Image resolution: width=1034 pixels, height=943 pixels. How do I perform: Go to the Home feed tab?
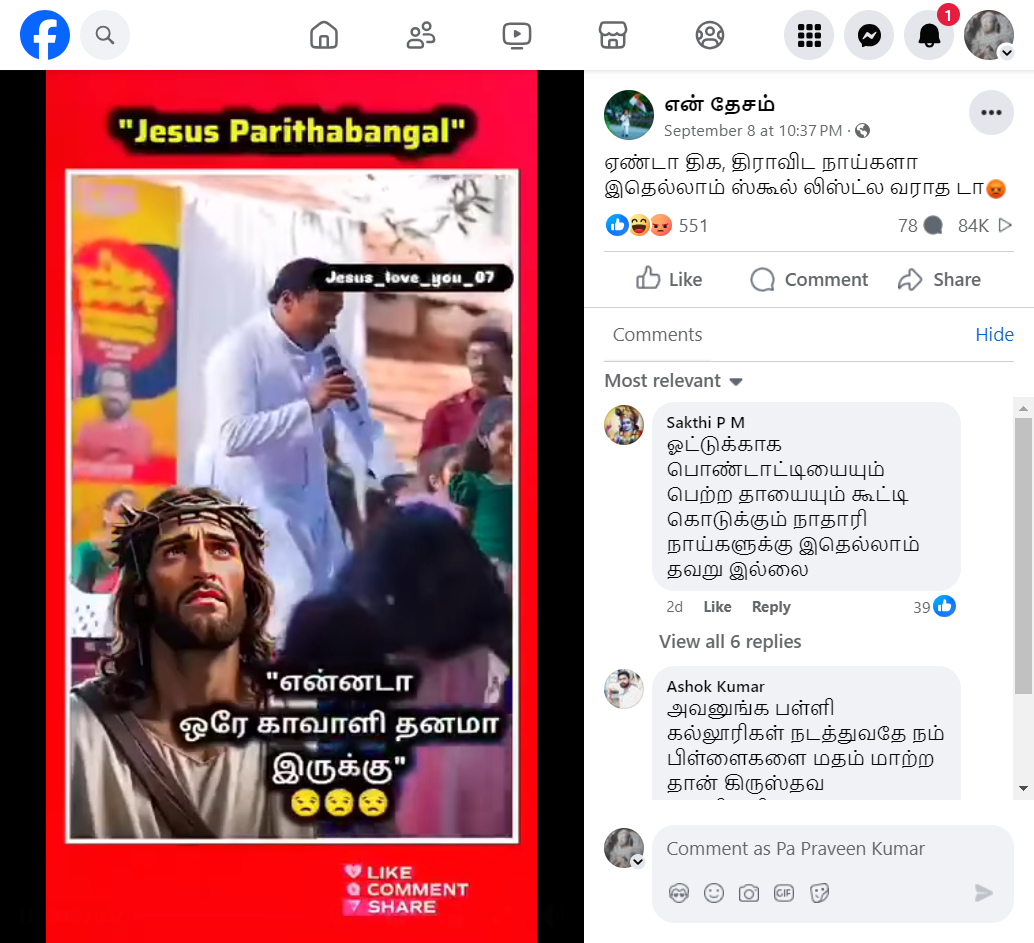(x=324, y=36)
